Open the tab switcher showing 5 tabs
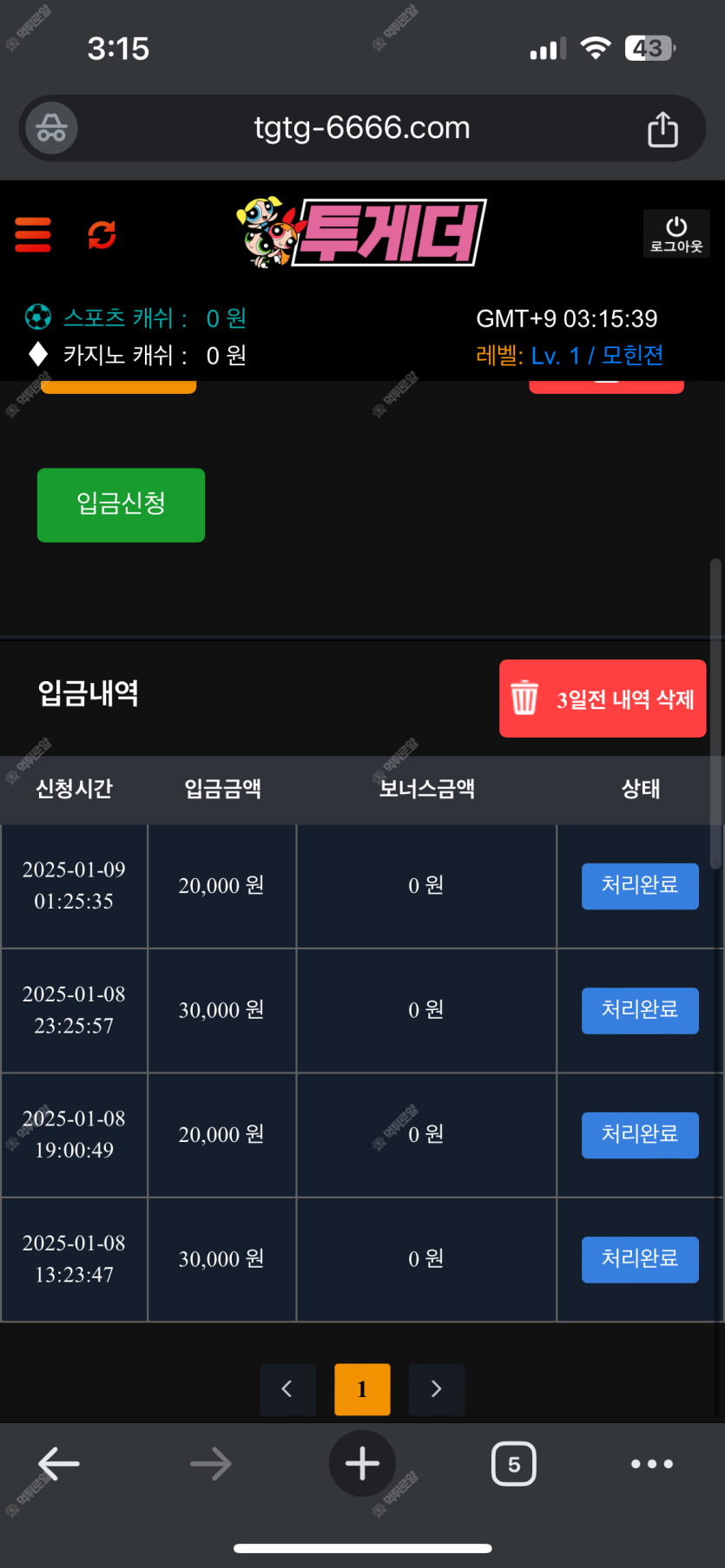Screen dimensions: 725x1568 coord(514,1464)
